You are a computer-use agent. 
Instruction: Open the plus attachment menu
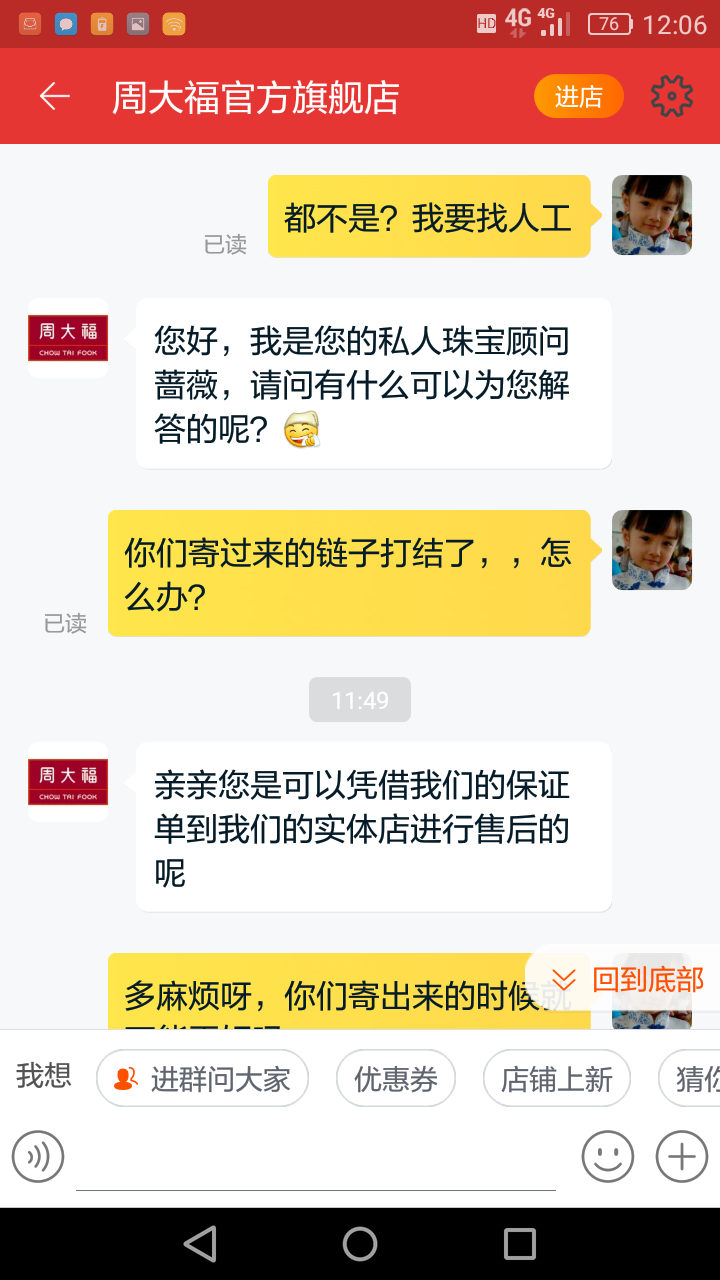point(681,1157)
